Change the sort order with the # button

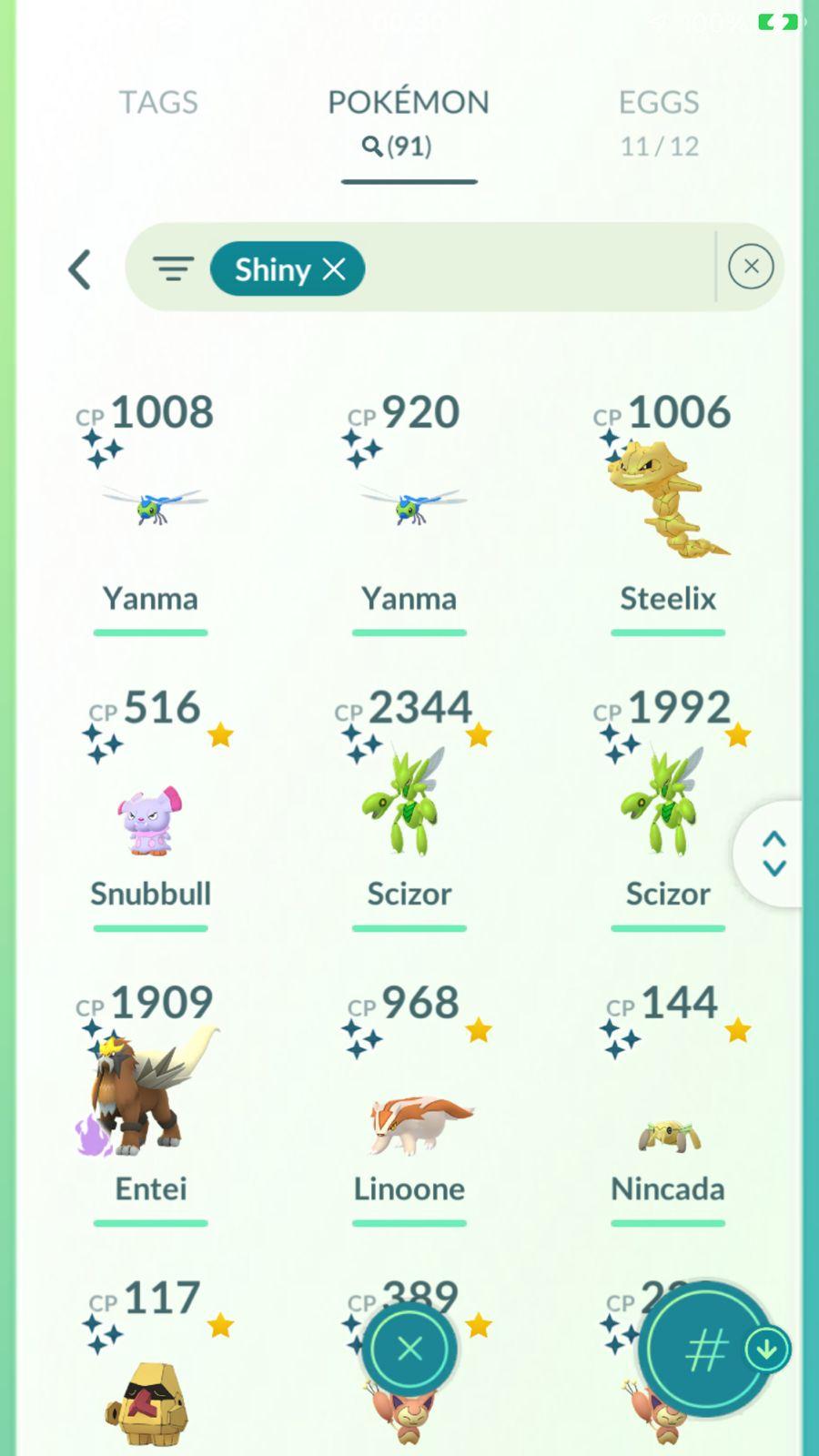[706, 1350]
